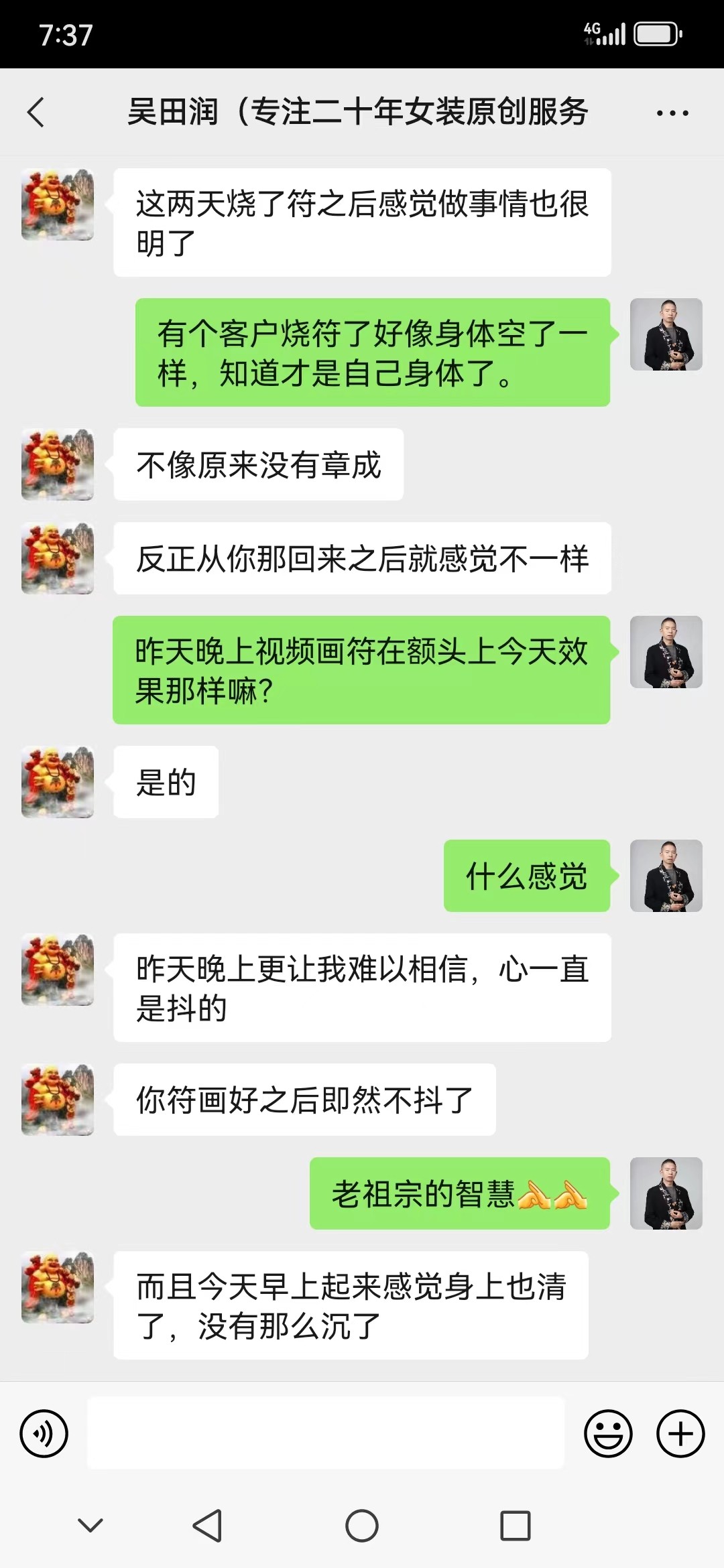Open the chat's three-dot menu

[x=672, y=113]
